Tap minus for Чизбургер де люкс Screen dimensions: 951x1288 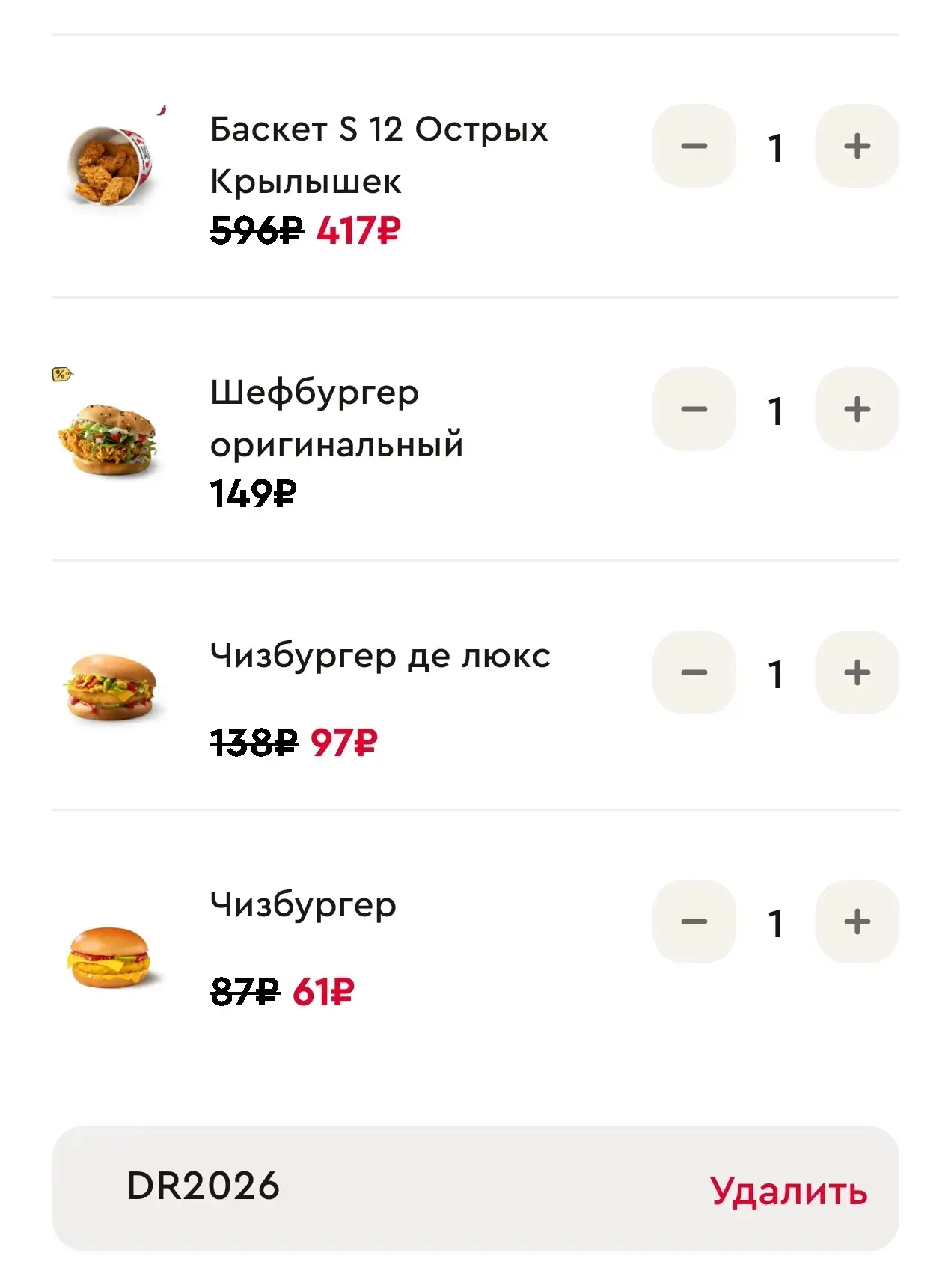point(694,672)
